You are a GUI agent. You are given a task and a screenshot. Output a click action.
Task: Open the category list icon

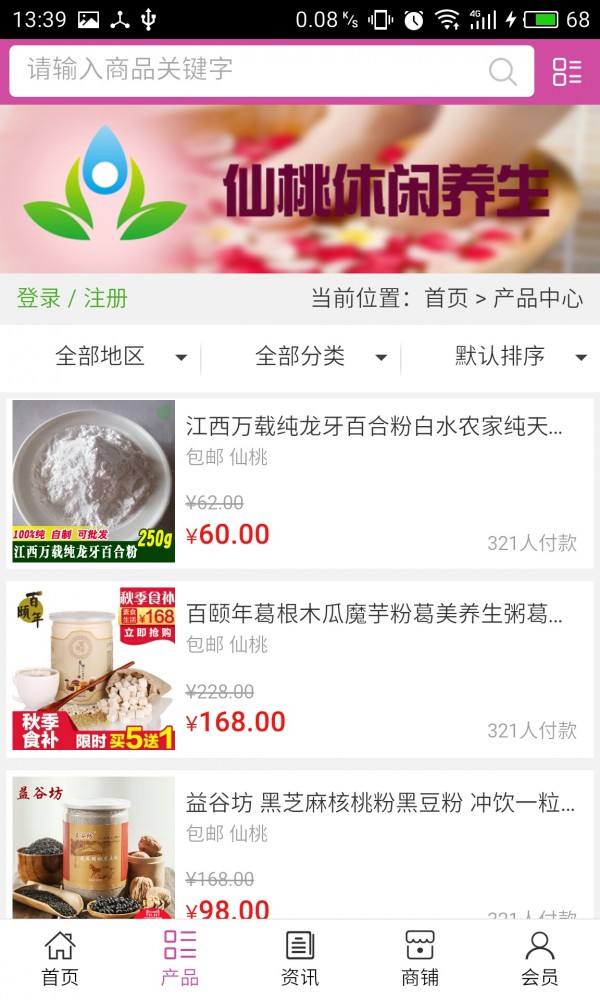tap(567, 71)
